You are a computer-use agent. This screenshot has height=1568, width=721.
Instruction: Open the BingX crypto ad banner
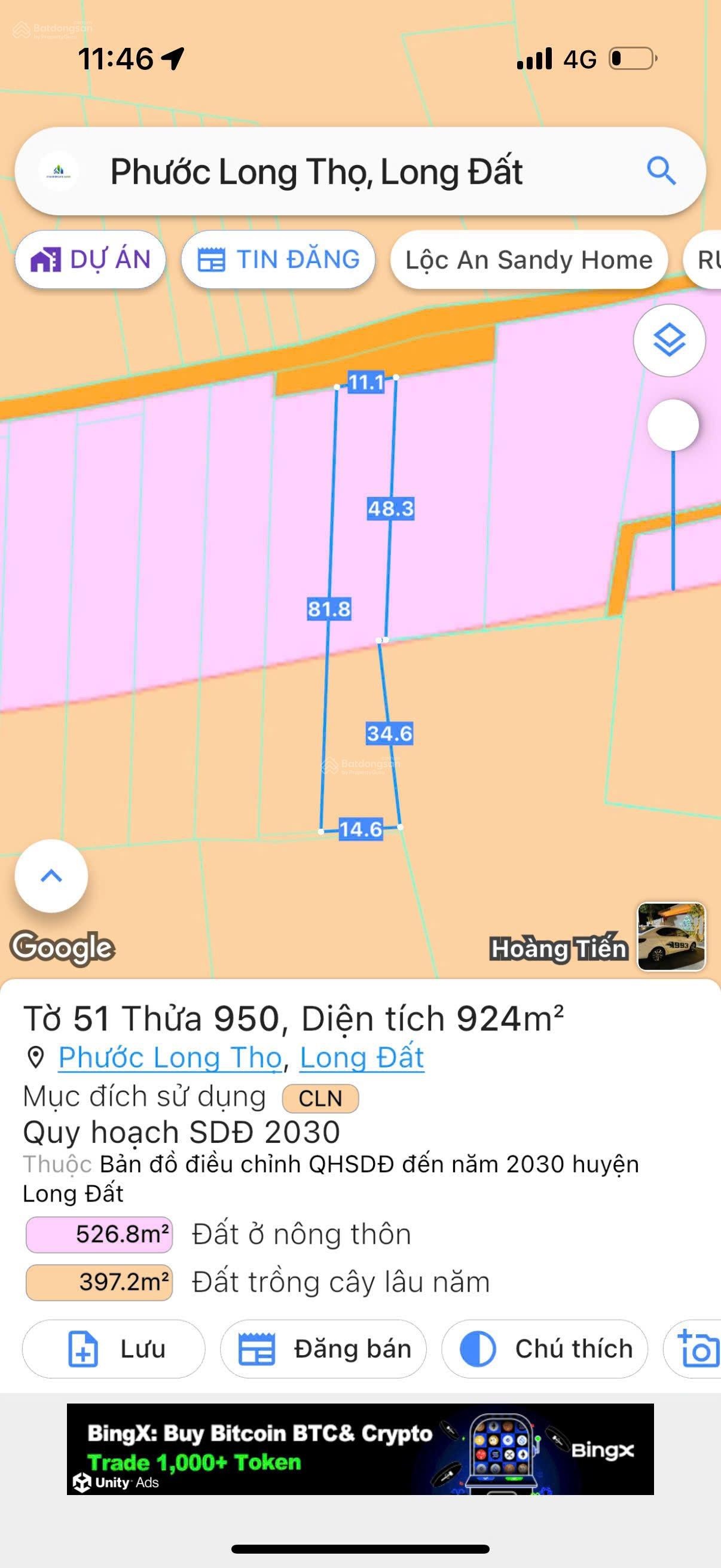coord(360,1450)
